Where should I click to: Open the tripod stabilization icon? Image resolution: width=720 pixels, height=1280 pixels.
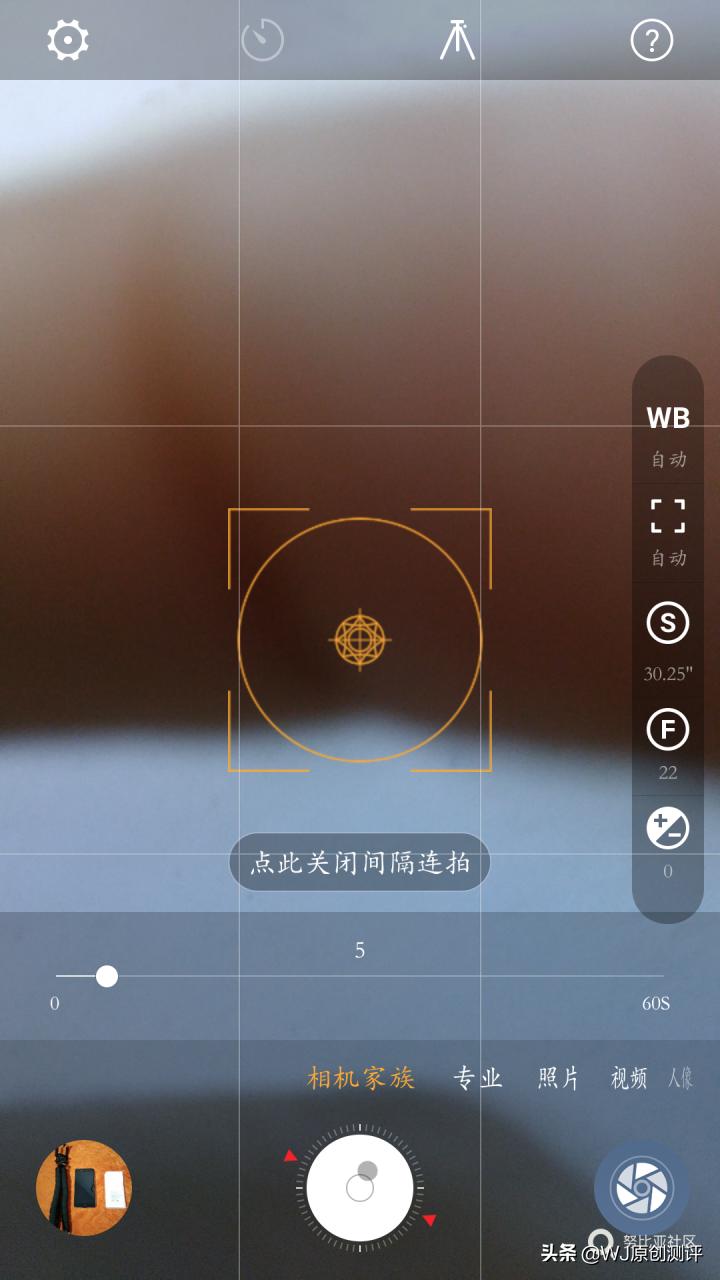point(456,39)
